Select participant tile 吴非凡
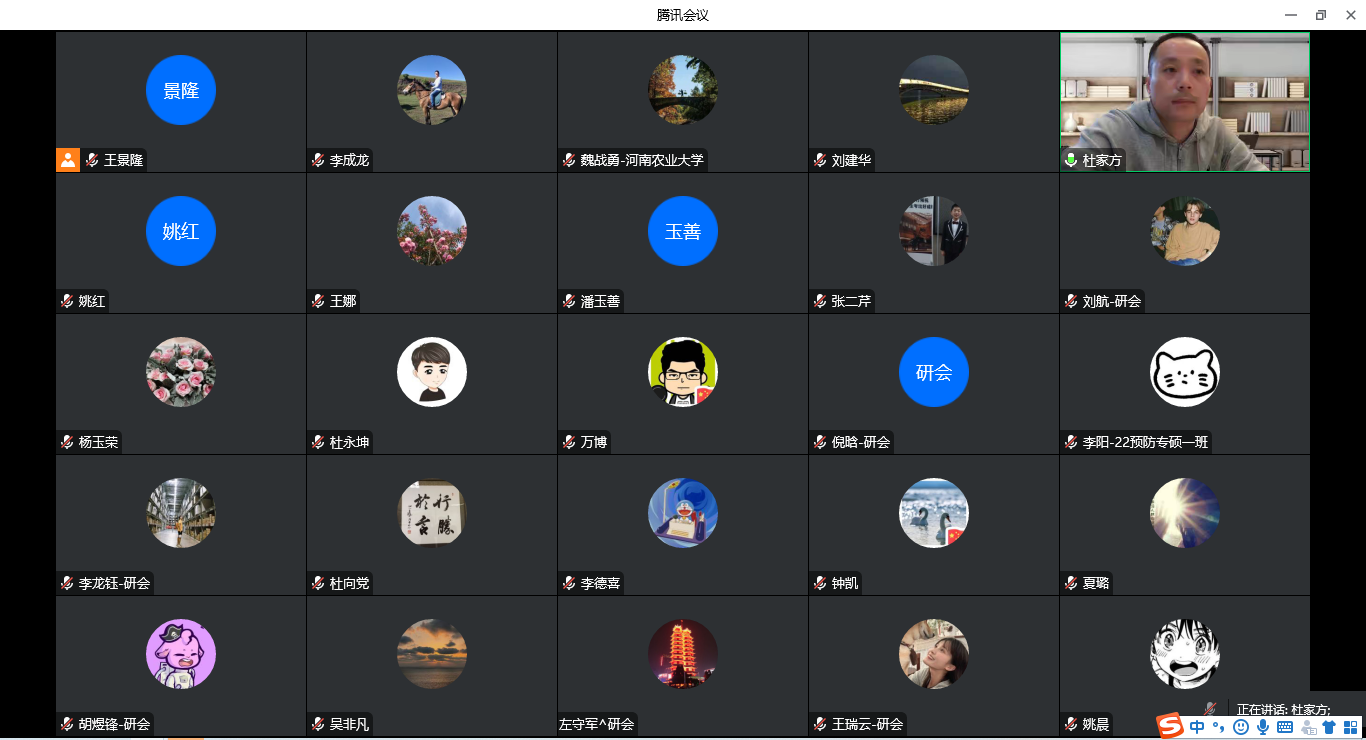This screenshot has width=1366, height=740. 432,666
